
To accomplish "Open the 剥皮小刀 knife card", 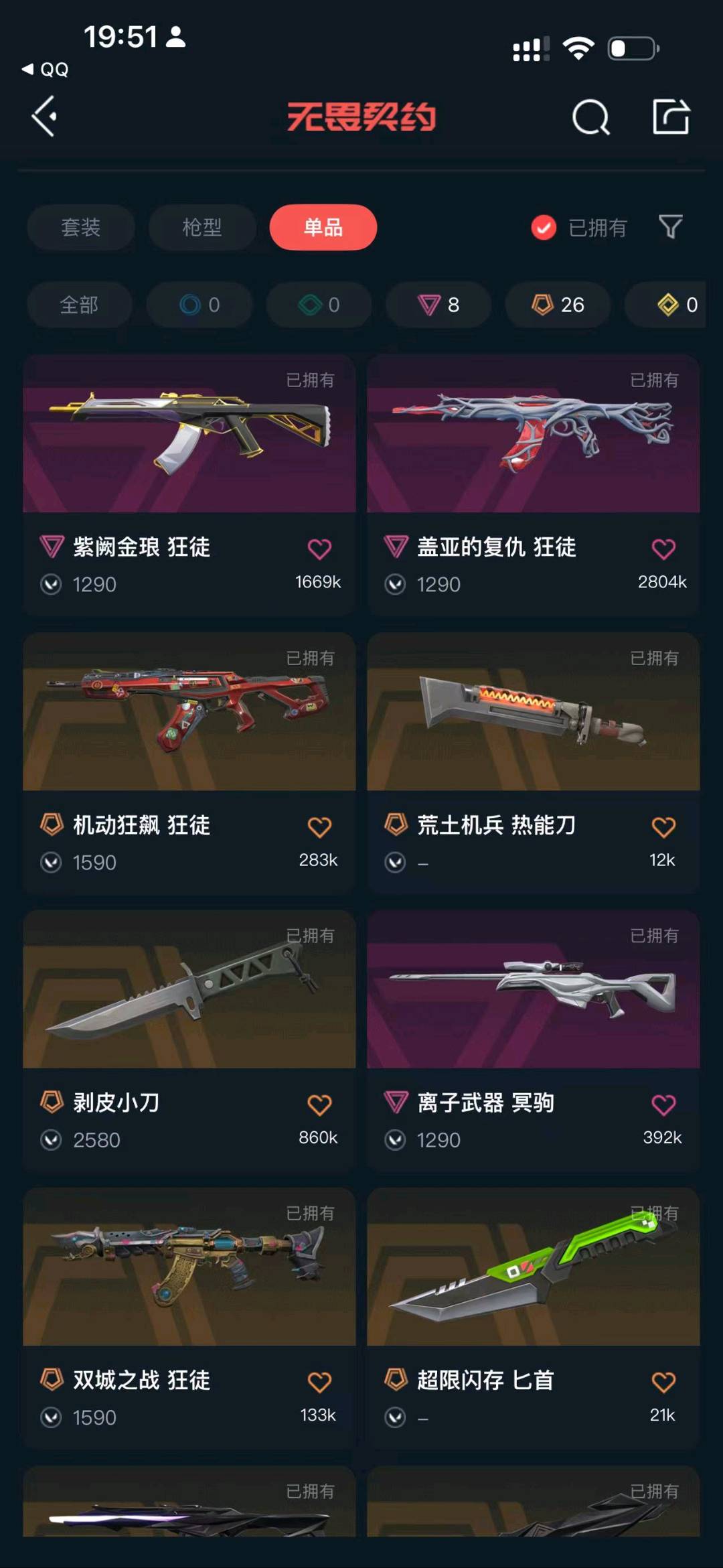I will [189, 1040].
